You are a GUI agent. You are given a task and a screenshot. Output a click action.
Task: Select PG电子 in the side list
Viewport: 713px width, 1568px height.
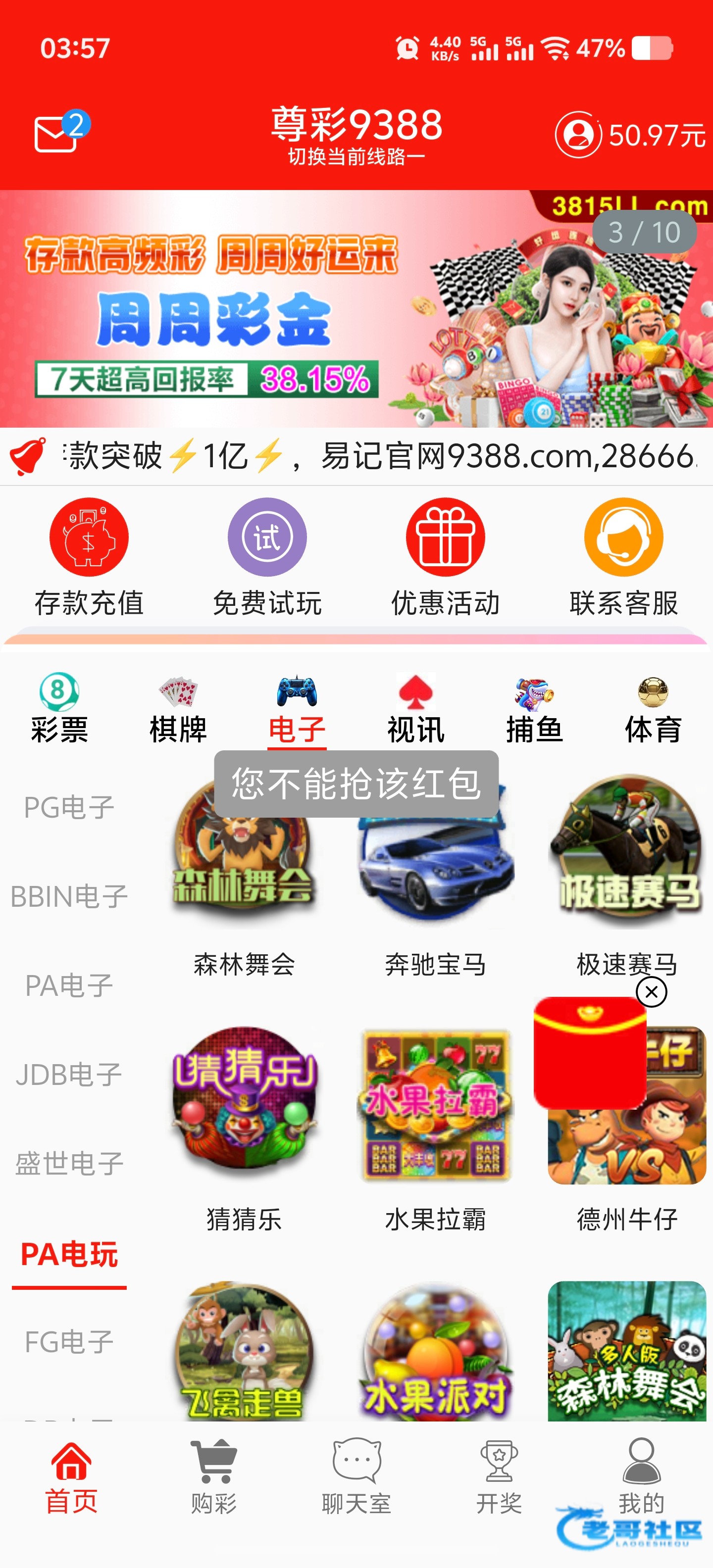coord(69,807)
